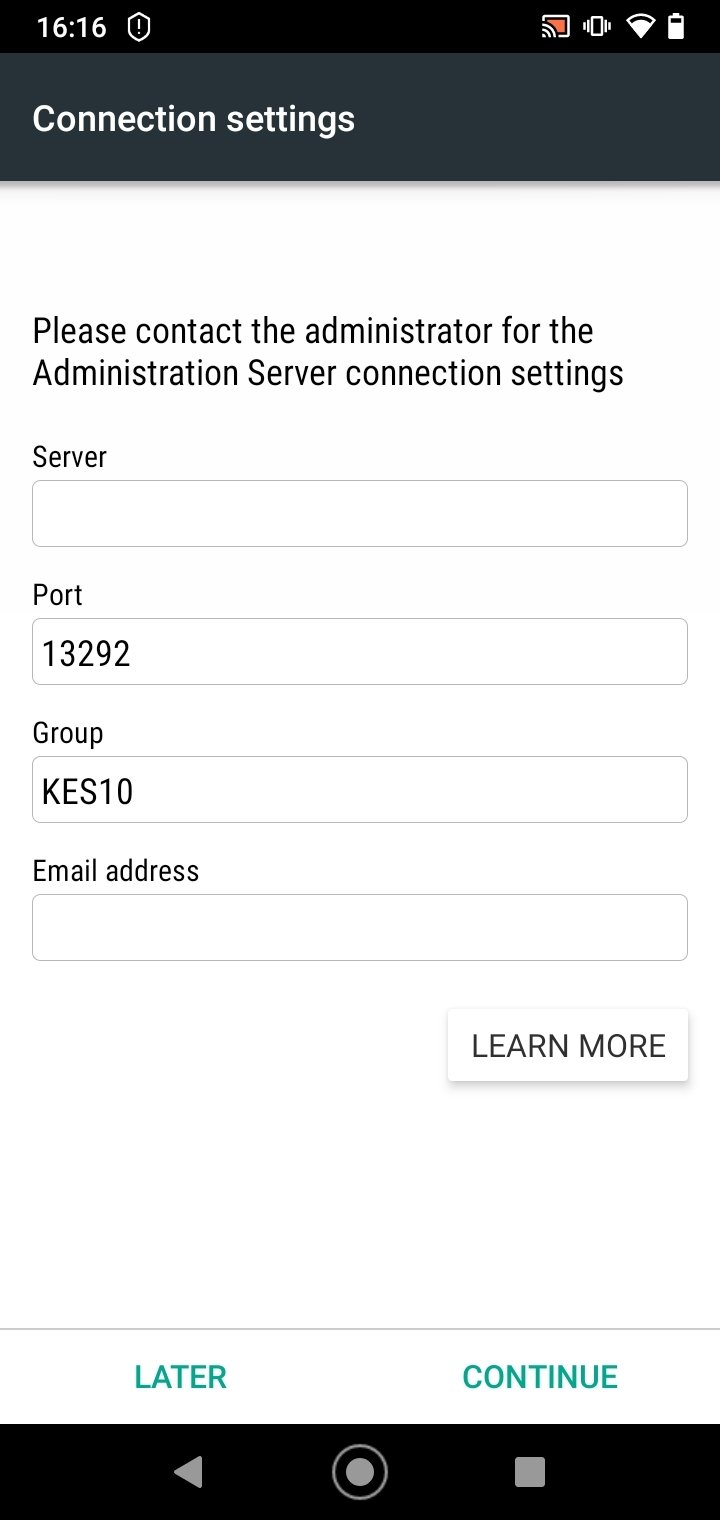Tap the Server input field
The width and height of the screenshot is (720, 1520).
[x=360, y=513]
